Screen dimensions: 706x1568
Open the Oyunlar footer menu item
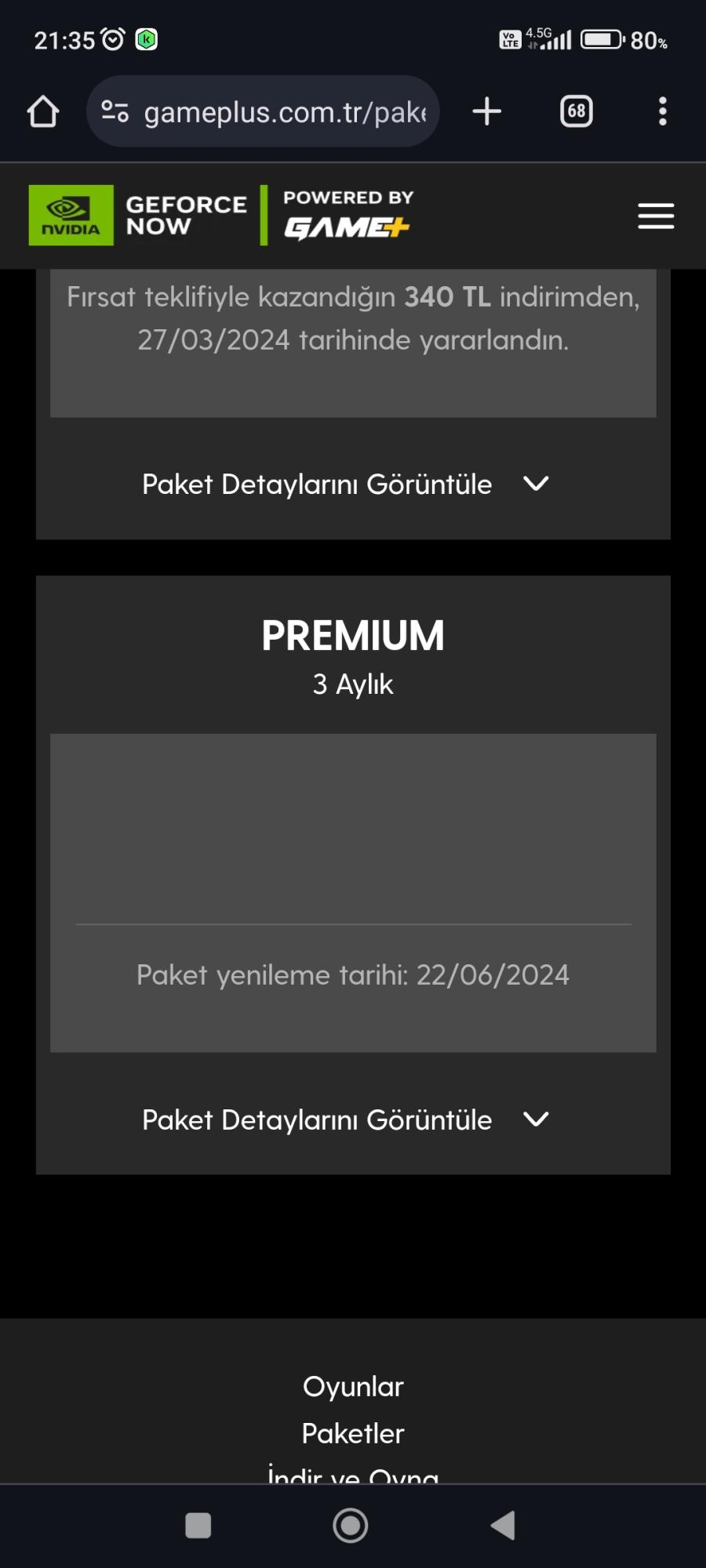coord(353,1386)
